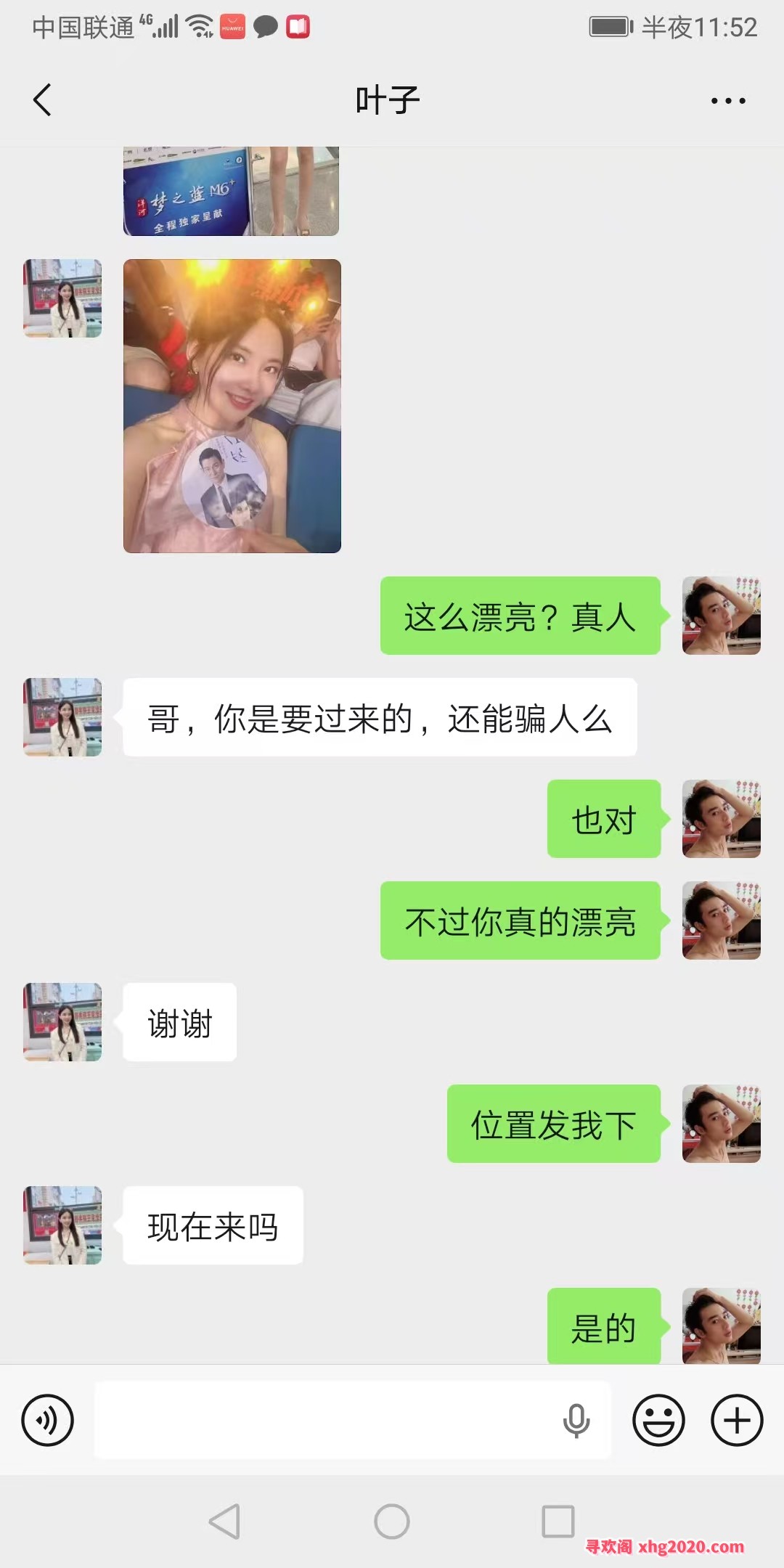Open the emoji sticker panel

point(658,1420)
